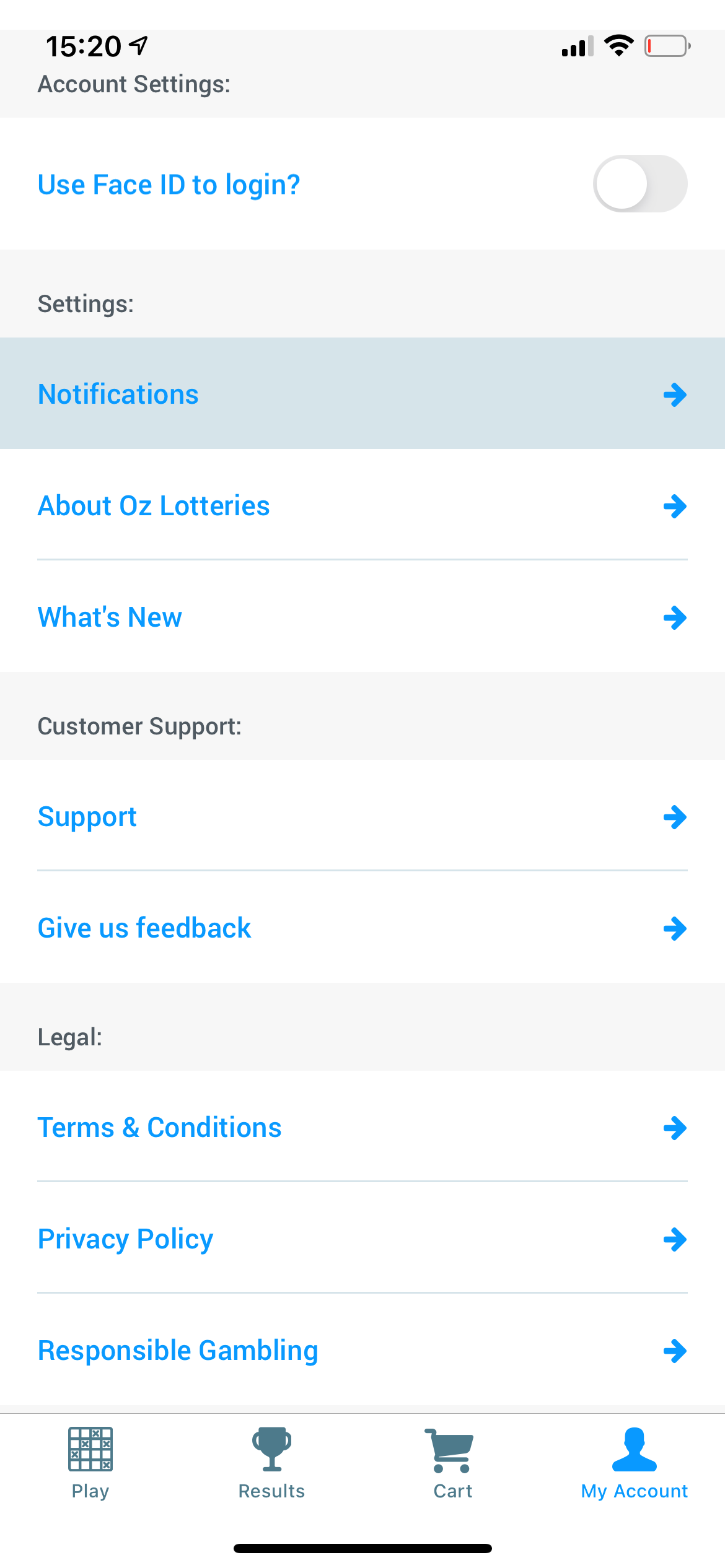The width and height of the screenshot is (725, 1568).
Task: Open the Support row
Action: [x=362, y=816]
